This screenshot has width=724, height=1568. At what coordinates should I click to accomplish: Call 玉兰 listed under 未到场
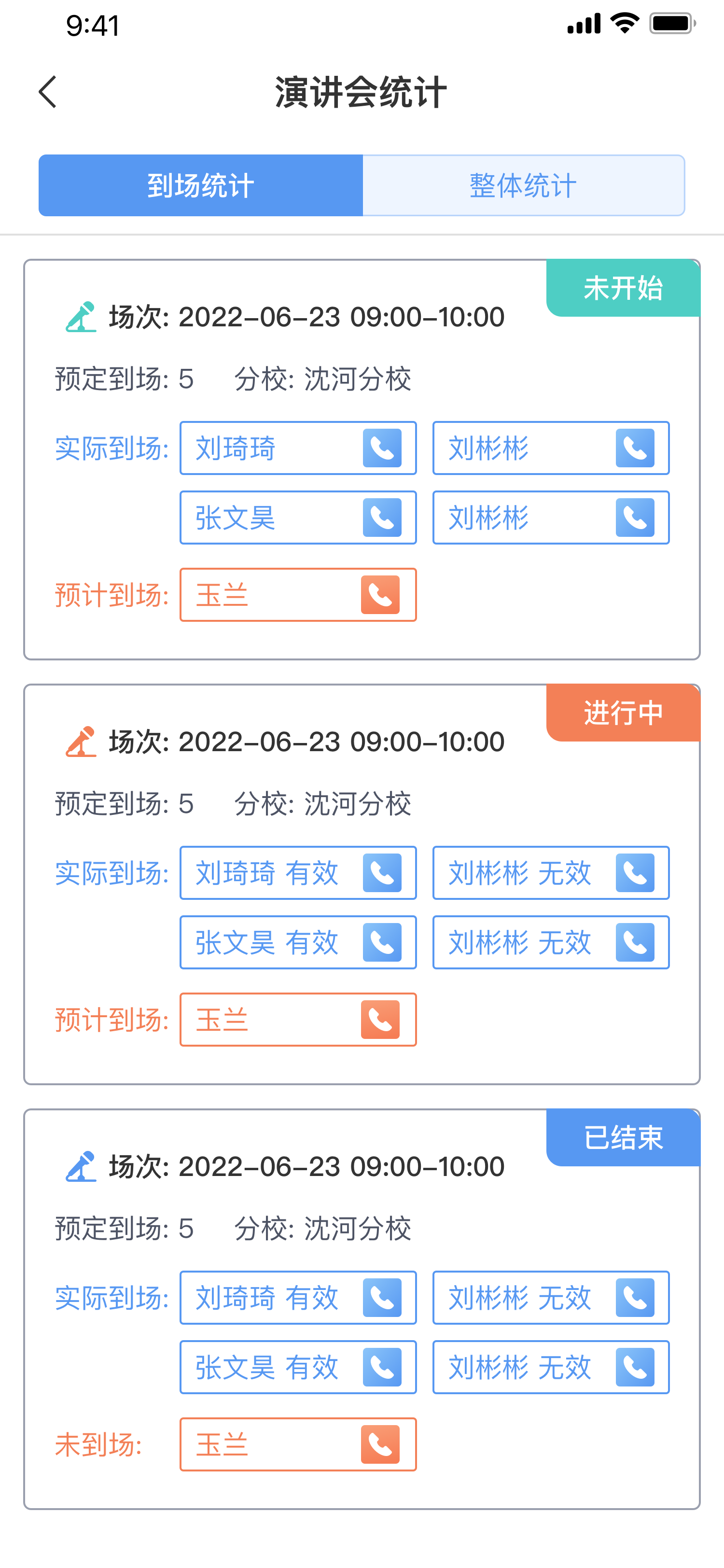[x=380, y=1444]
